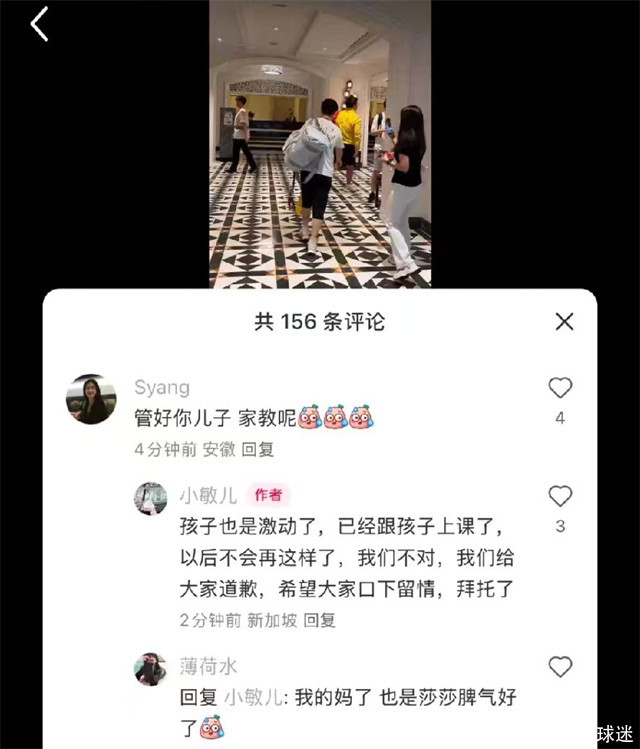Viewport: 640px width, 749px height.
Task: Like 小敏儿's author reply
Action: 560,496
